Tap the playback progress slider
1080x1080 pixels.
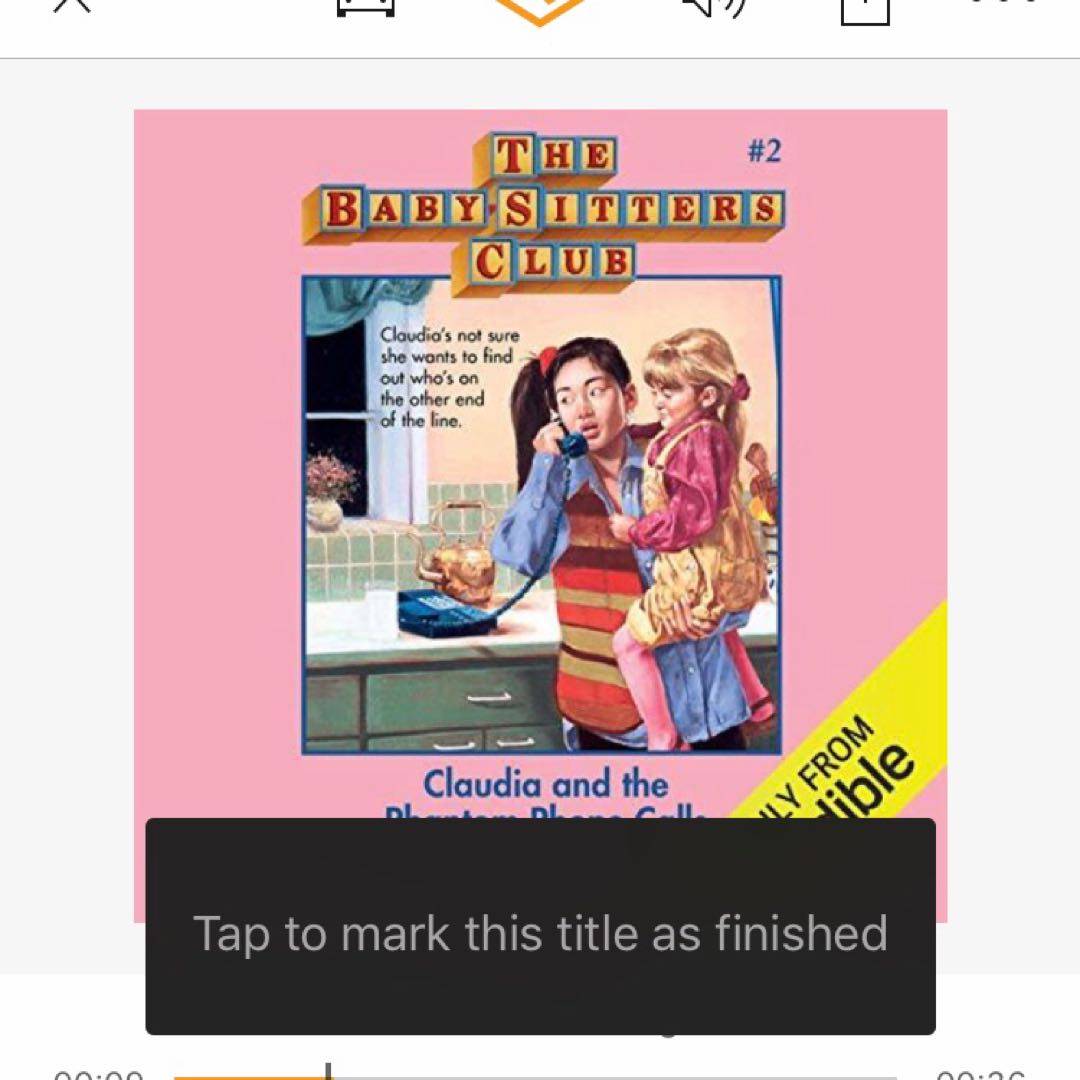coord(535,1074)
